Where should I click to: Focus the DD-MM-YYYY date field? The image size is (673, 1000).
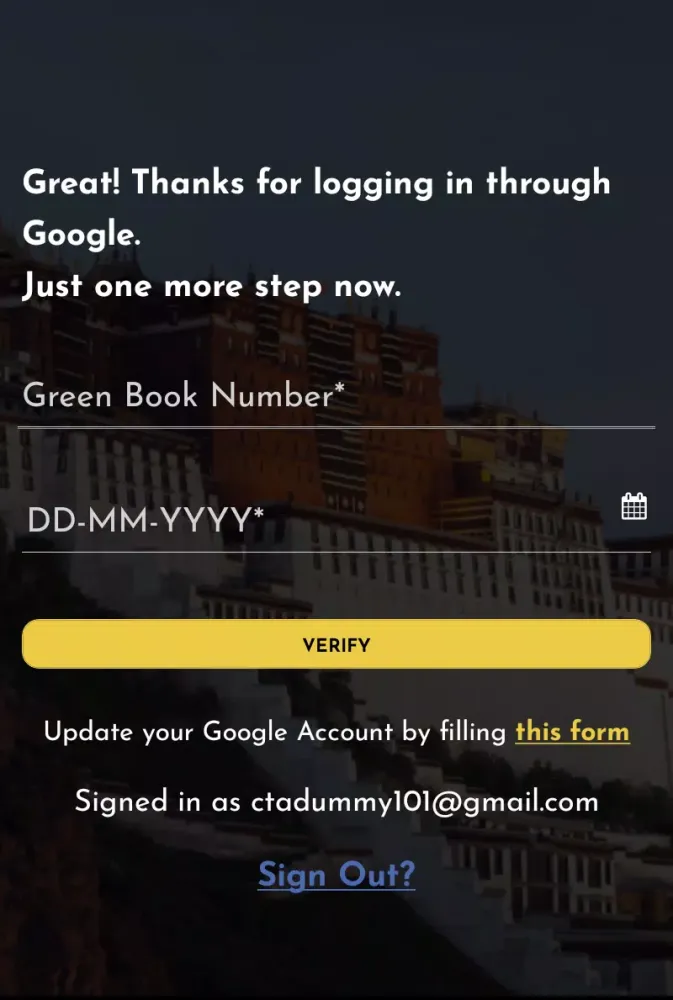[x=310, y=520]
